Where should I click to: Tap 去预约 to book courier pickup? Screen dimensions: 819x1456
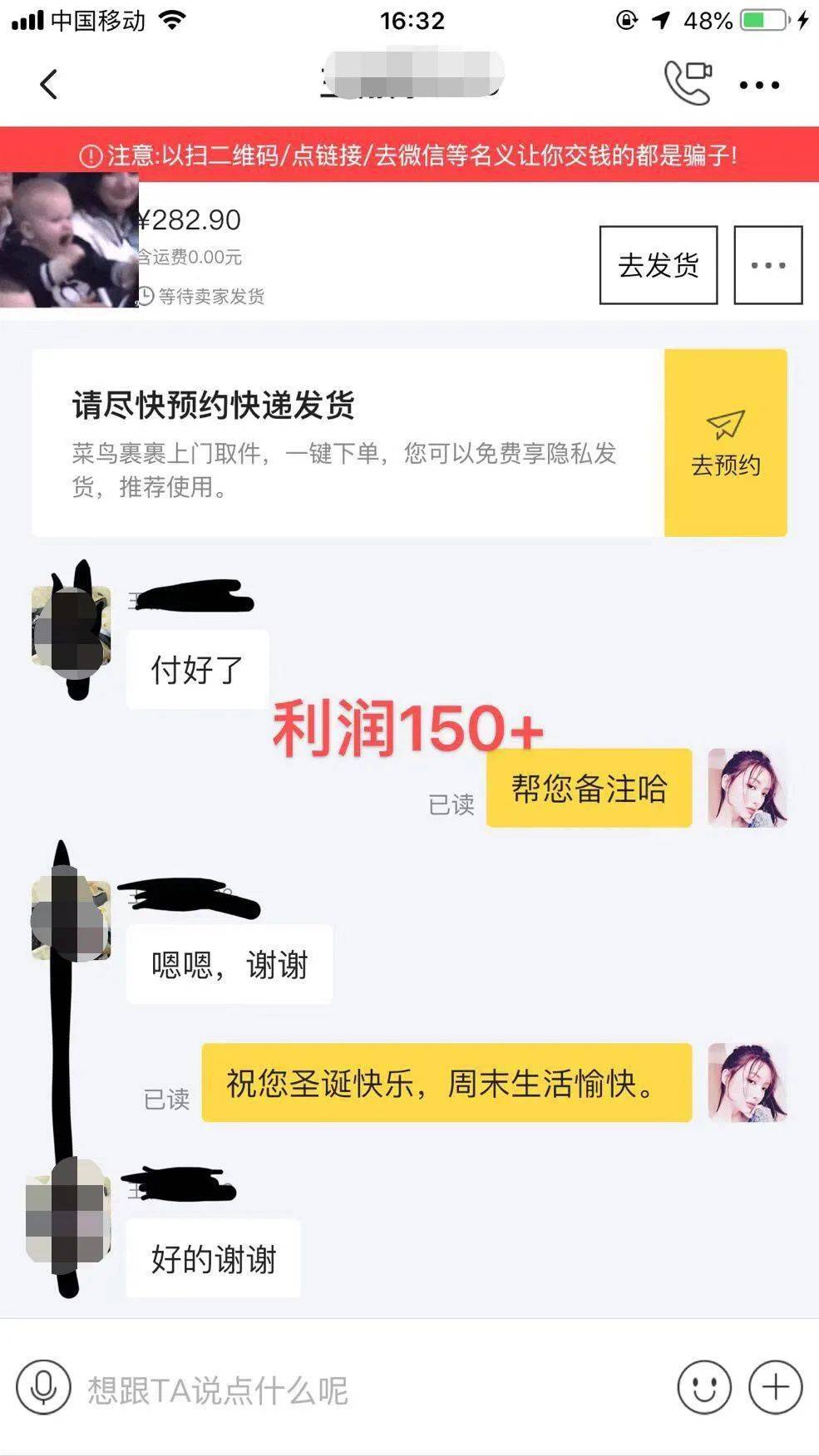tap(725, 443)
